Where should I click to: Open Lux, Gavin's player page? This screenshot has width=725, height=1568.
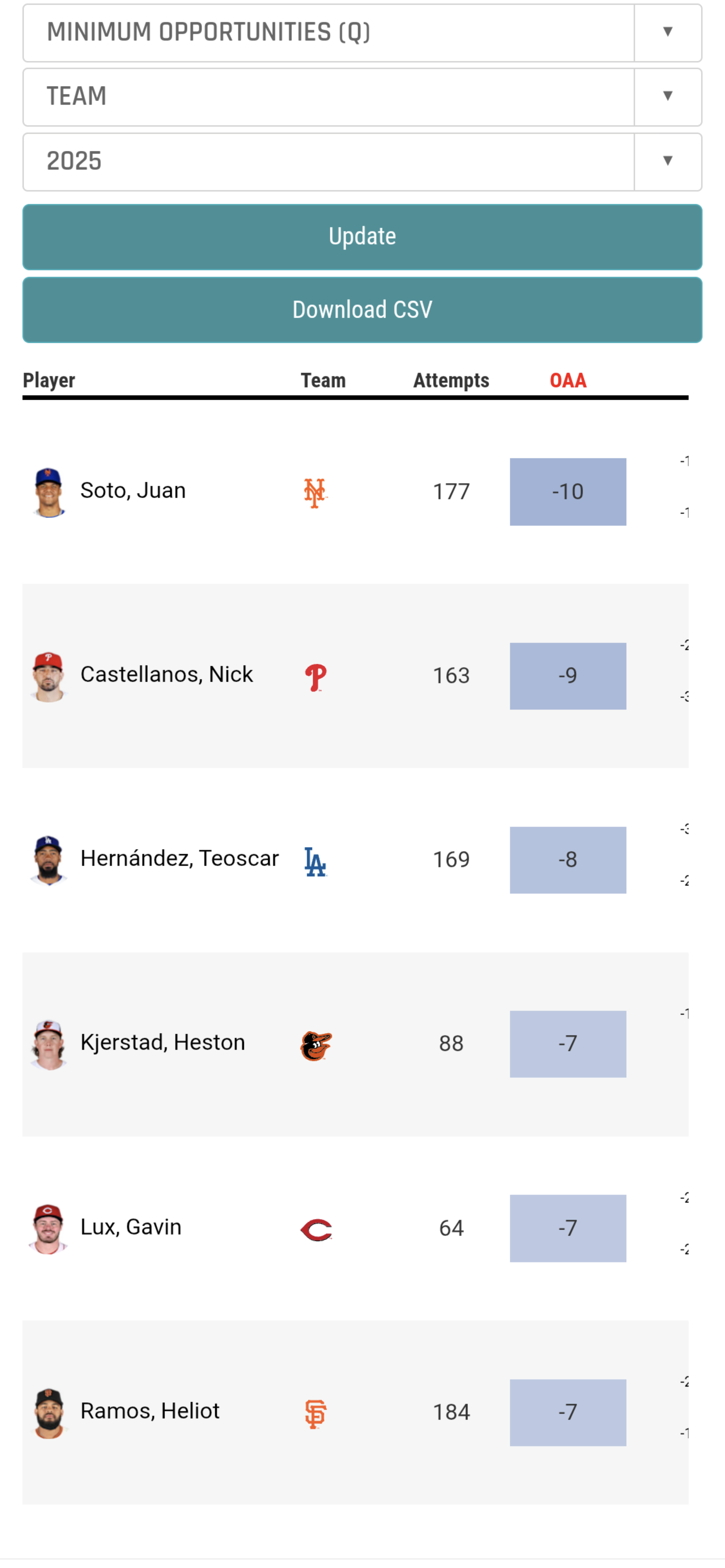click(x=131, y=1227)
